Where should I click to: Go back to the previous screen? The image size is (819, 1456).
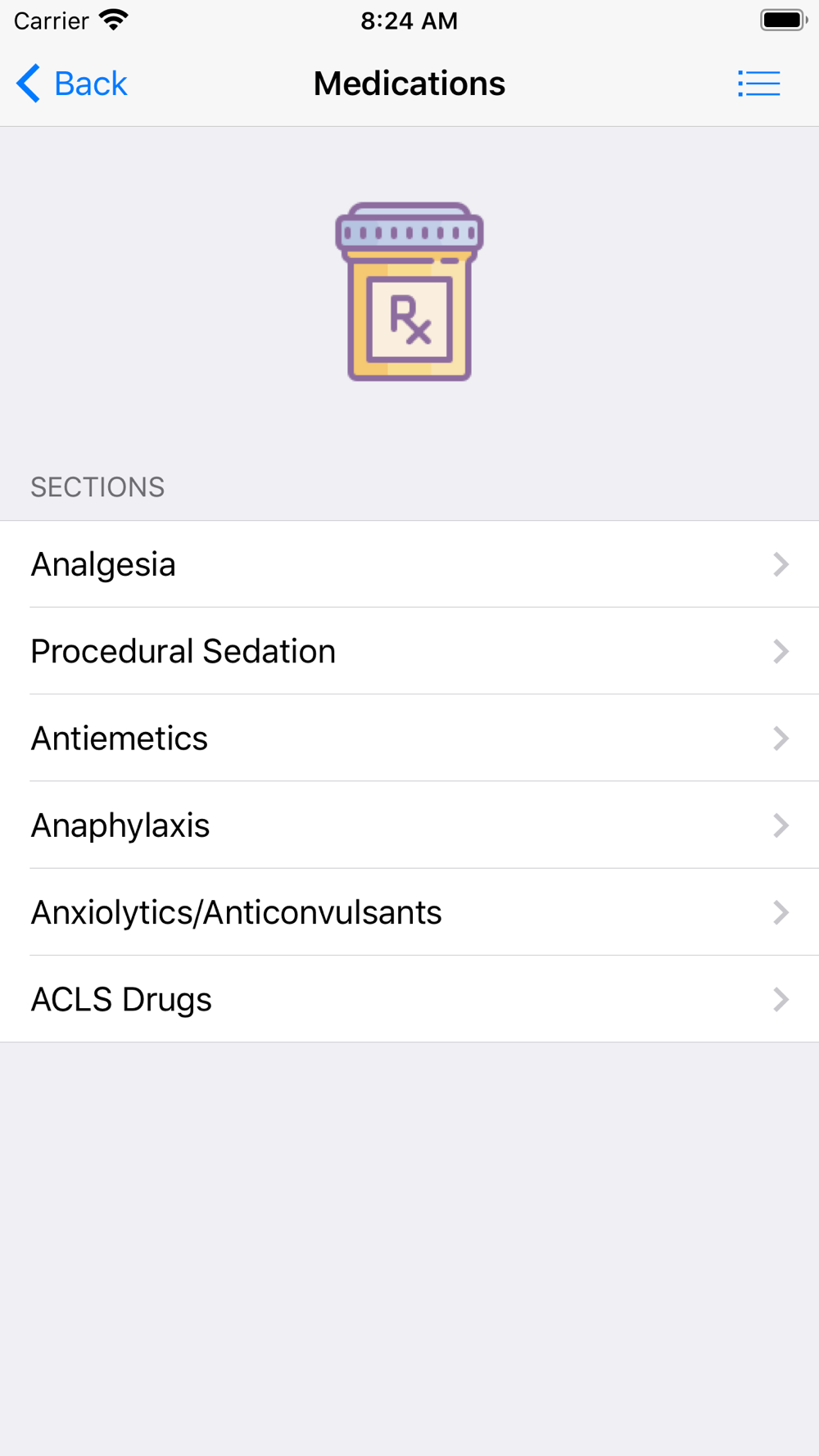click(72, 84)
